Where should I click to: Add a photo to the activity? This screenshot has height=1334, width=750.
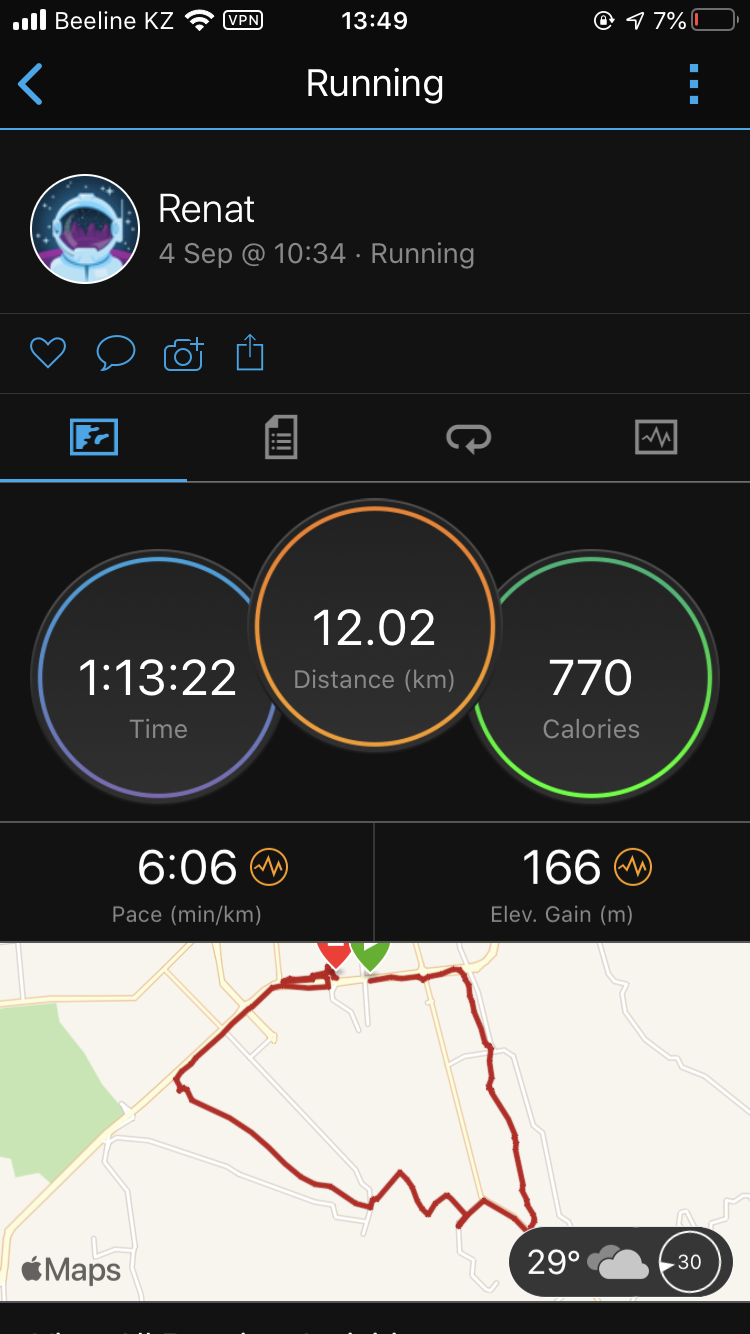point(183,353)
